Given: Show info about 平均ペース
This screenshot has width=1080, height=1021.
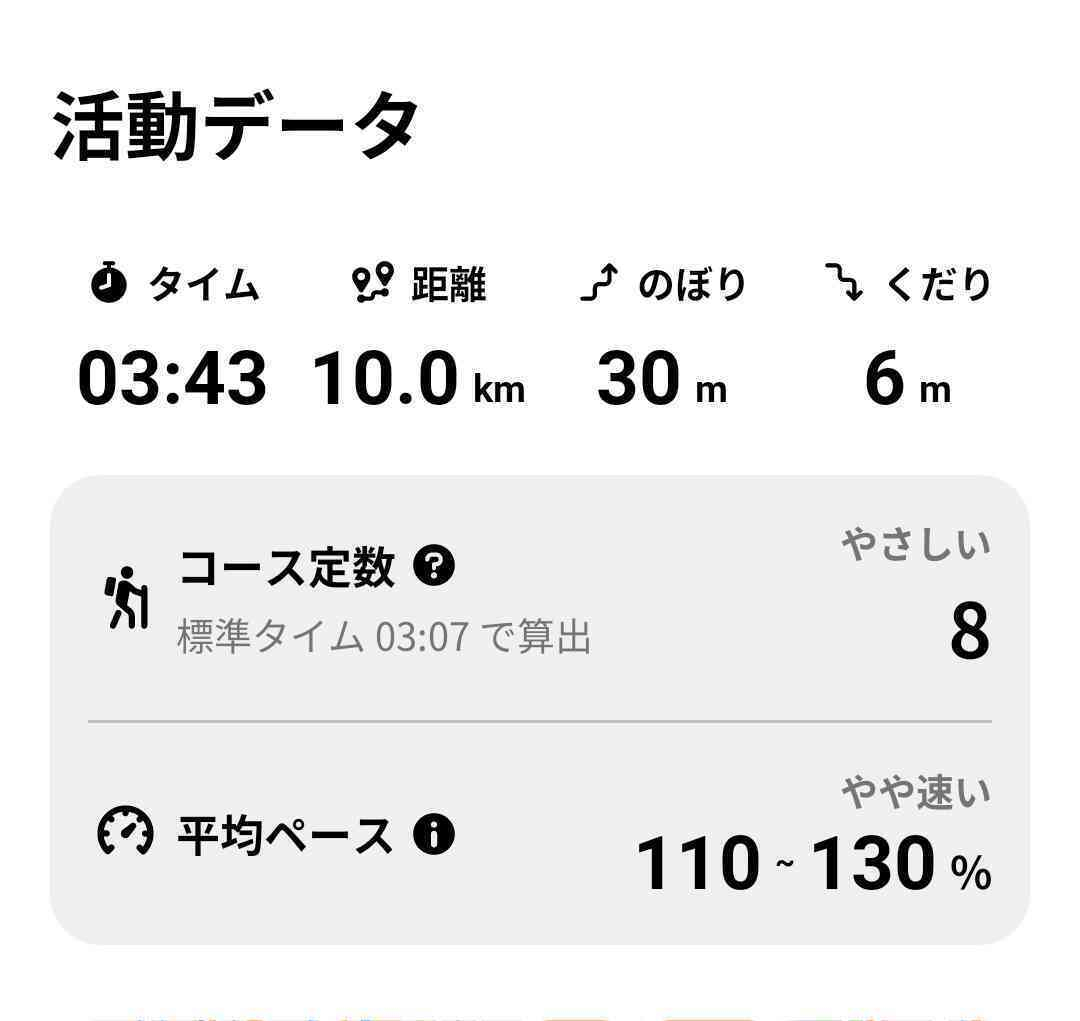Looking at the screenshot, I should coord(434,834).
